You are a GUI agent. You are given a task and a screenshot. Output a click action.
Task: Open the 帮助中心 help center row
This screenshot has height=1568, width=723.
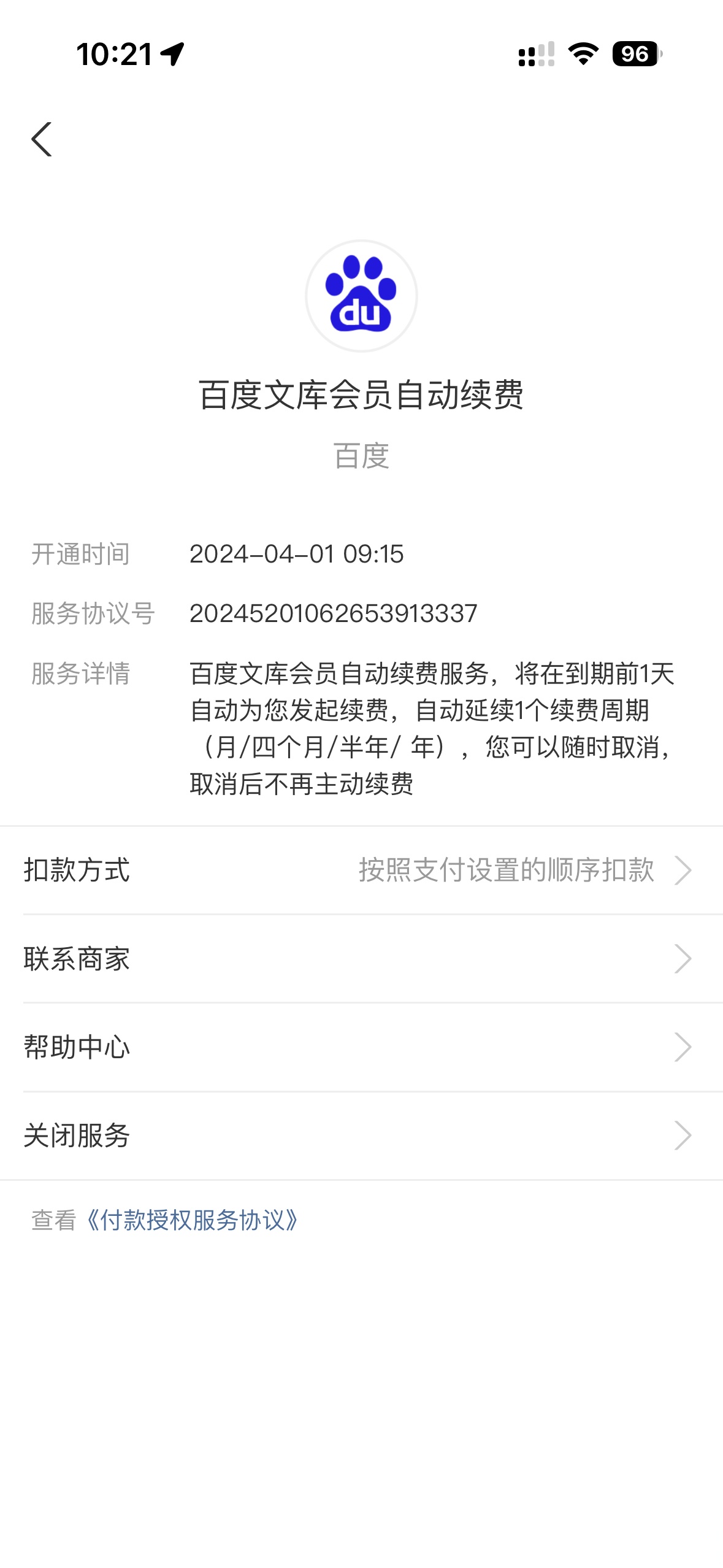tap(361, 1047)
